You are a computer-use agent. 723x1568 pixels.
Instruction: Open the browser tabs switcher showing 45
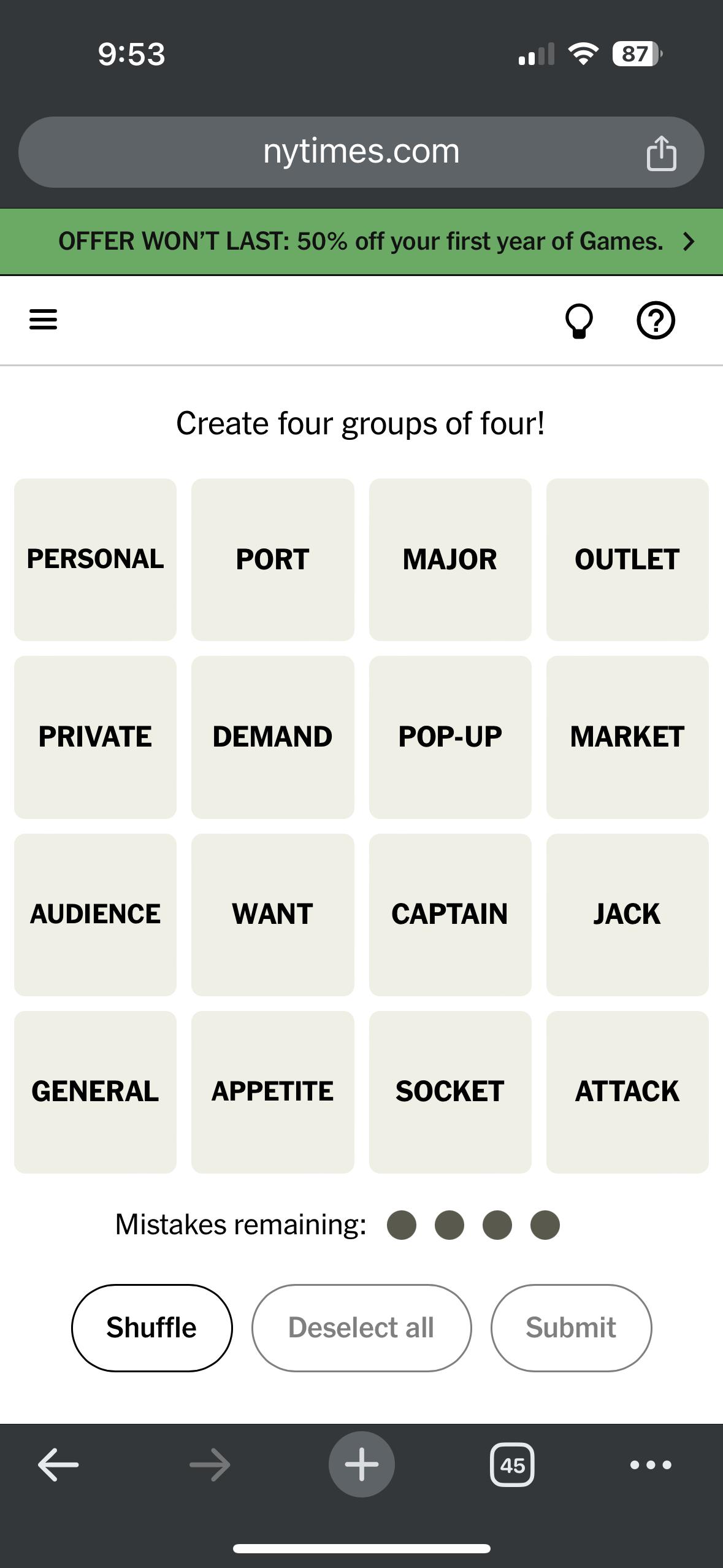[x=512, y=1465]
